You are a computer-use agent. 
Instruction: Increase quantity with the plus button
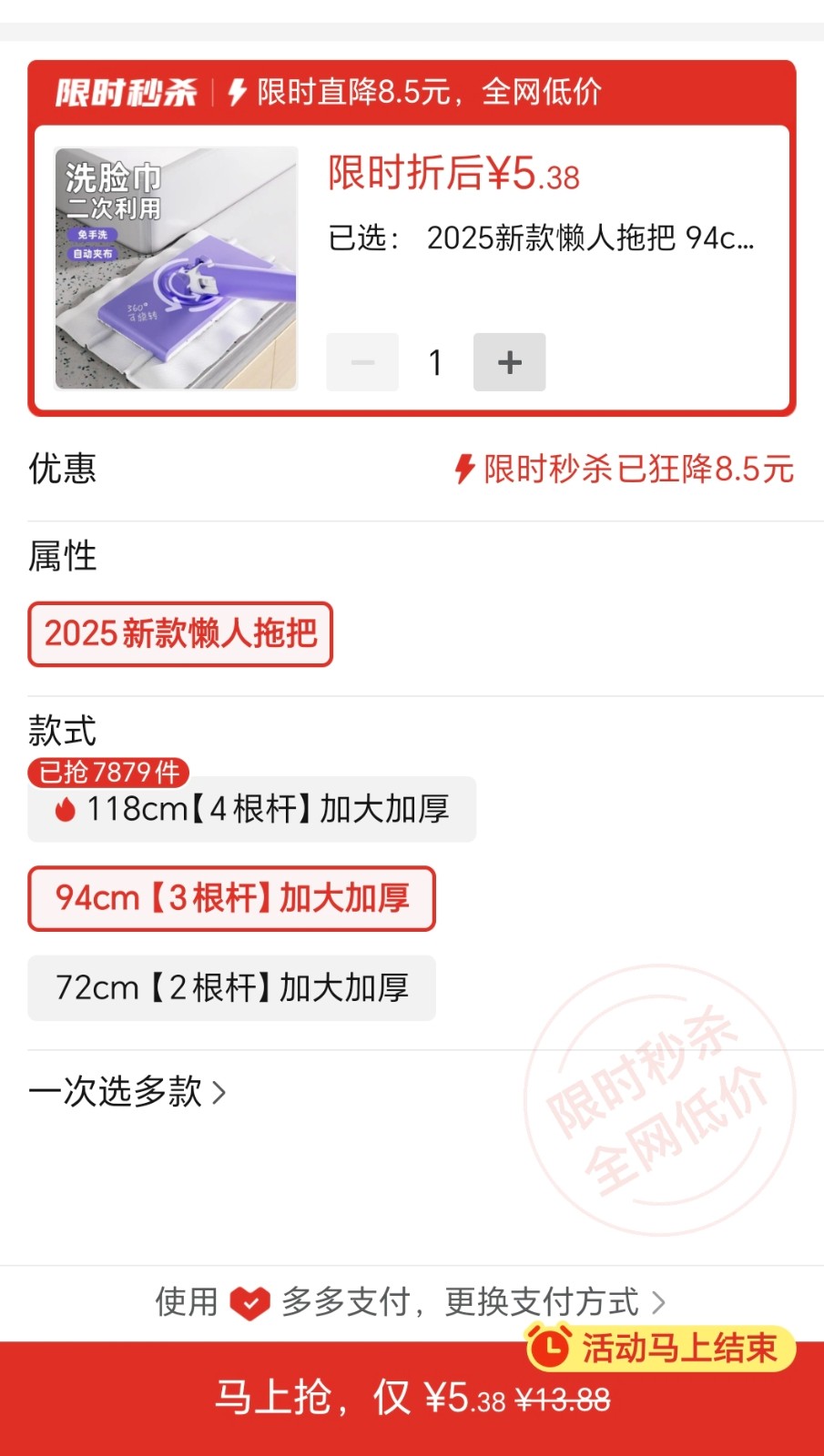(509, 362)
